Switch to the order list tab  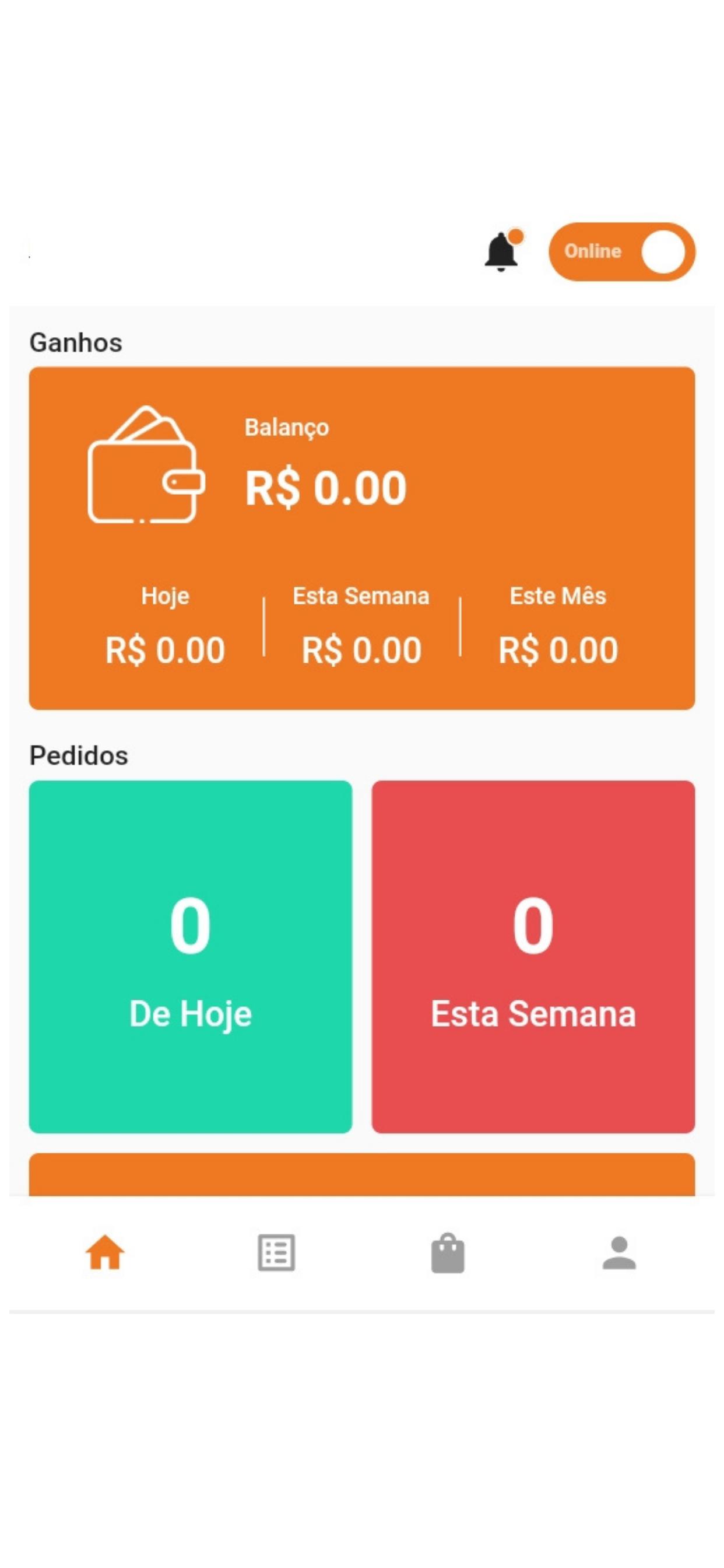coord(276,1252)
